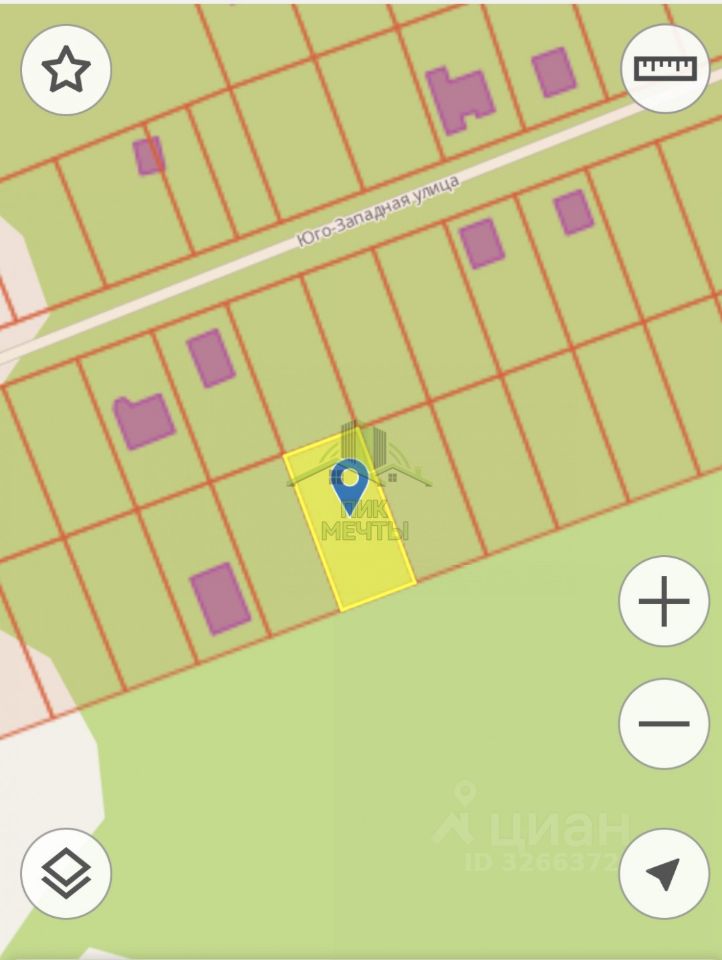
Task: Center the map on my location
Action: 664,873
